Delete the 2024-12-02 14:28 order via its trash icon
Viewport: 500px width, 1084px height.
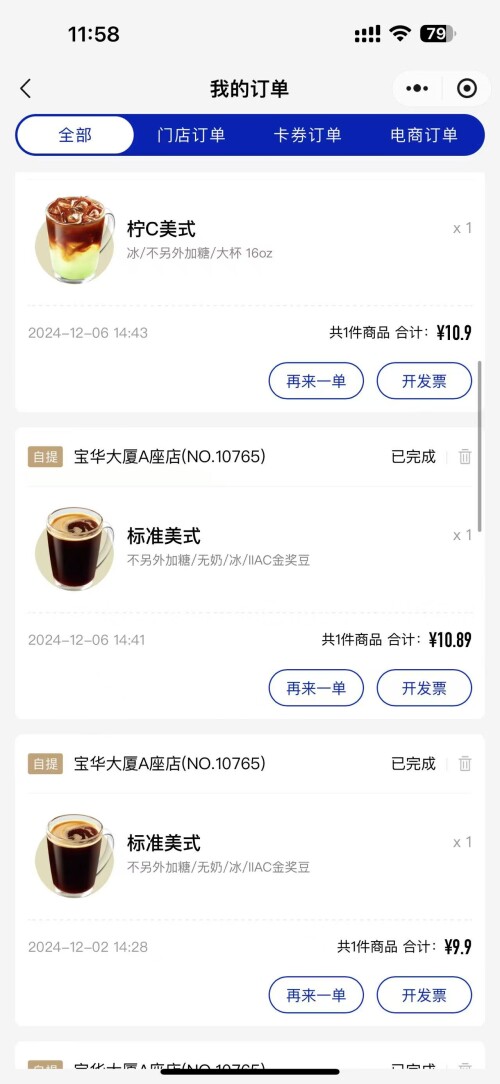[x=465, y=763]
